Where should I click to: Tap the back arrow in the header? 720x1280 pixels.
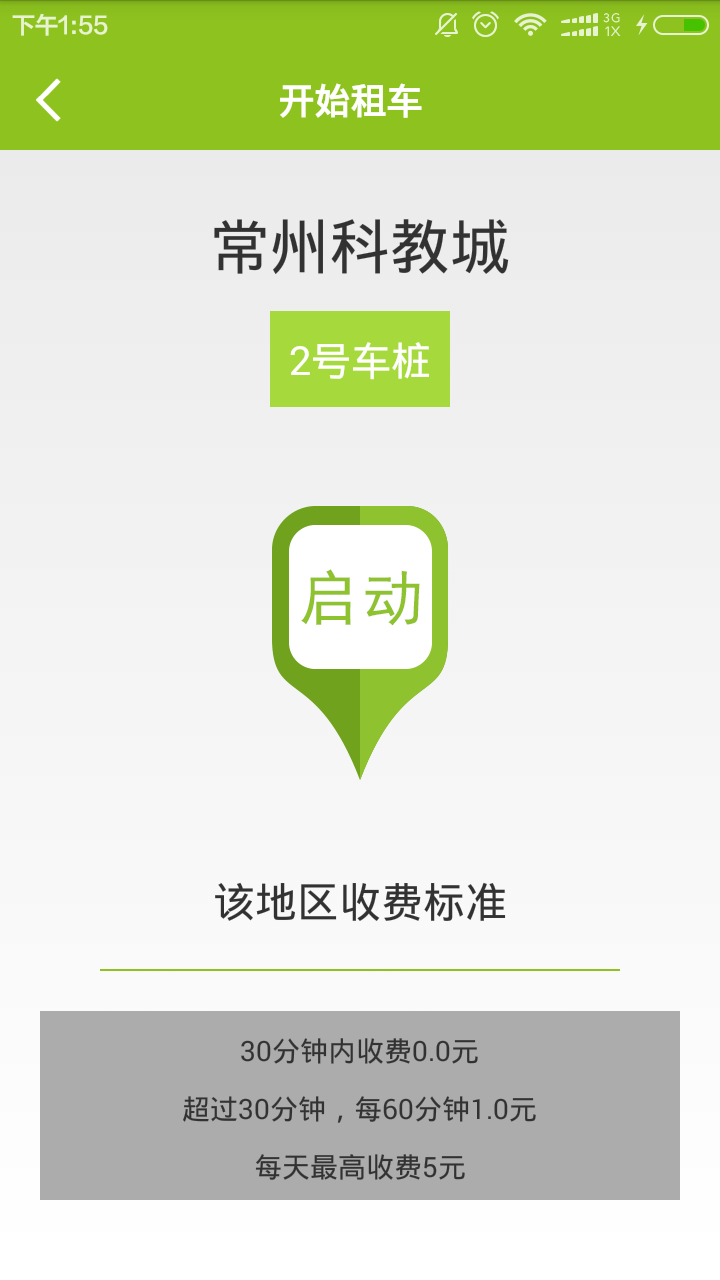coord(48,100)
